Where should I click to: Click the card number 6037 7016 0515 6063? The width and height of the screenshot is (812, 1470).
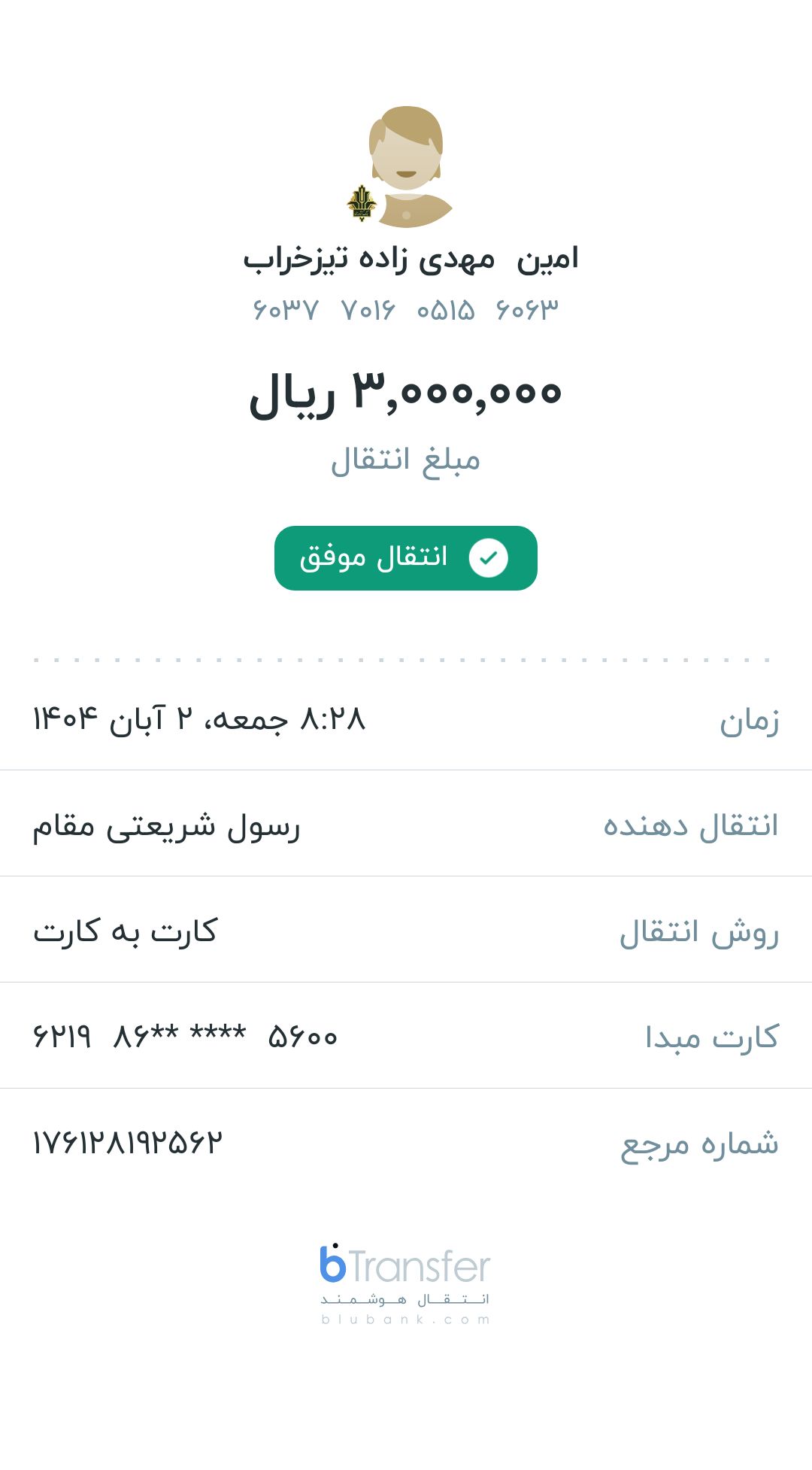pos(406,308)
